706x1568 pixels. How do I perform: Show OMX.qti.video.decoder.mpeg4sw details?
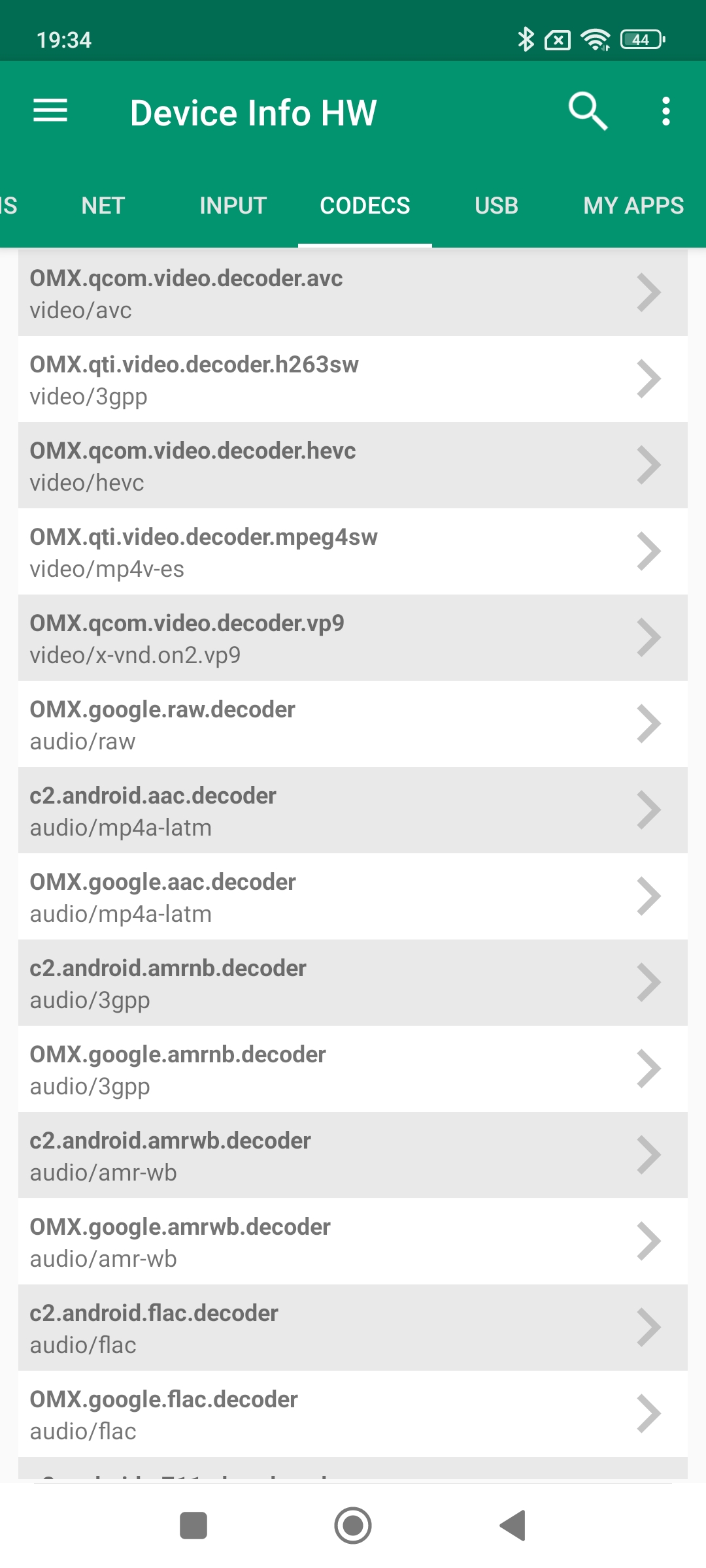pos(353,552)
